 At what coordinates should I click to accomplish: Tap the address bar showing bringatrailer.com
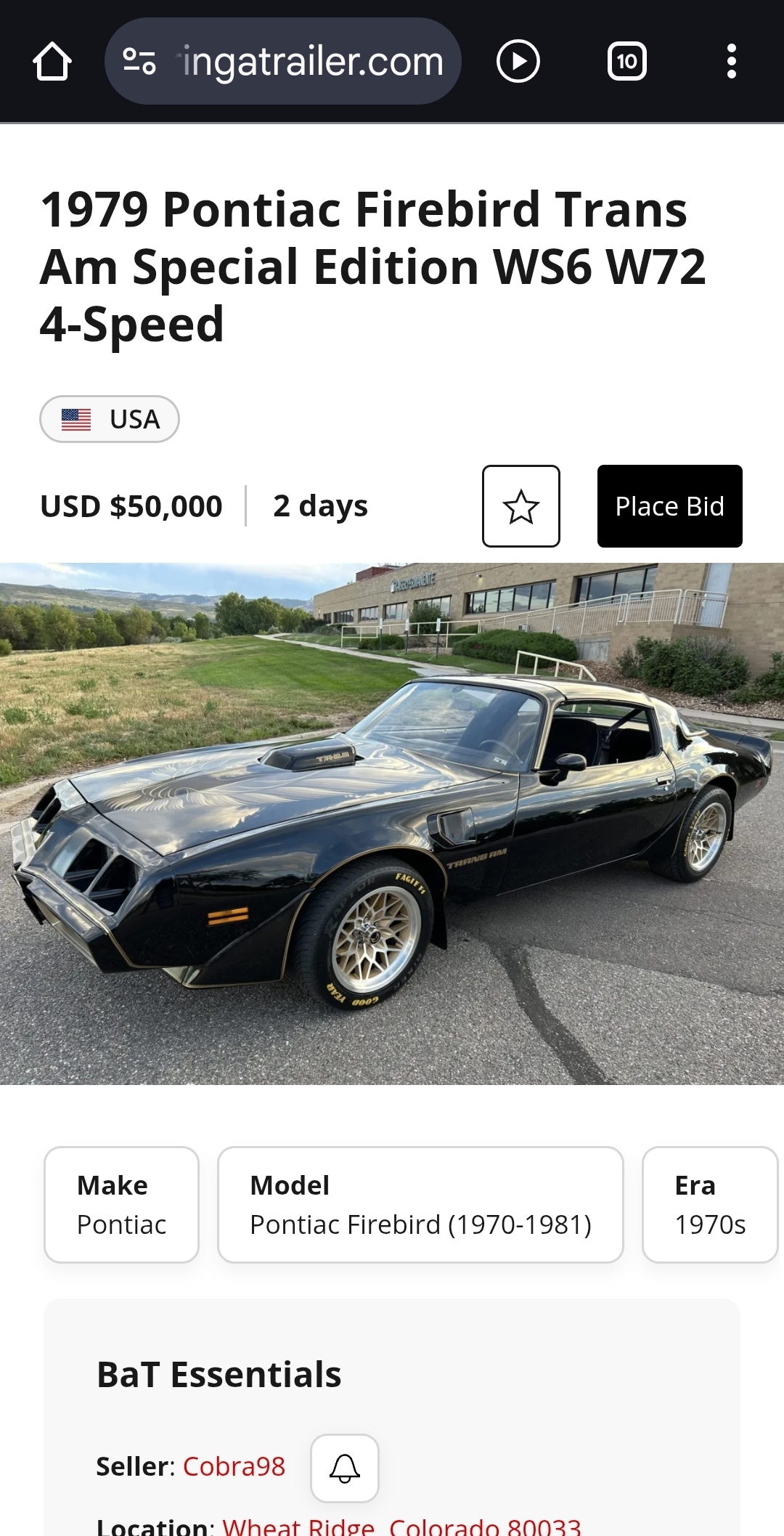pos(312,62)
